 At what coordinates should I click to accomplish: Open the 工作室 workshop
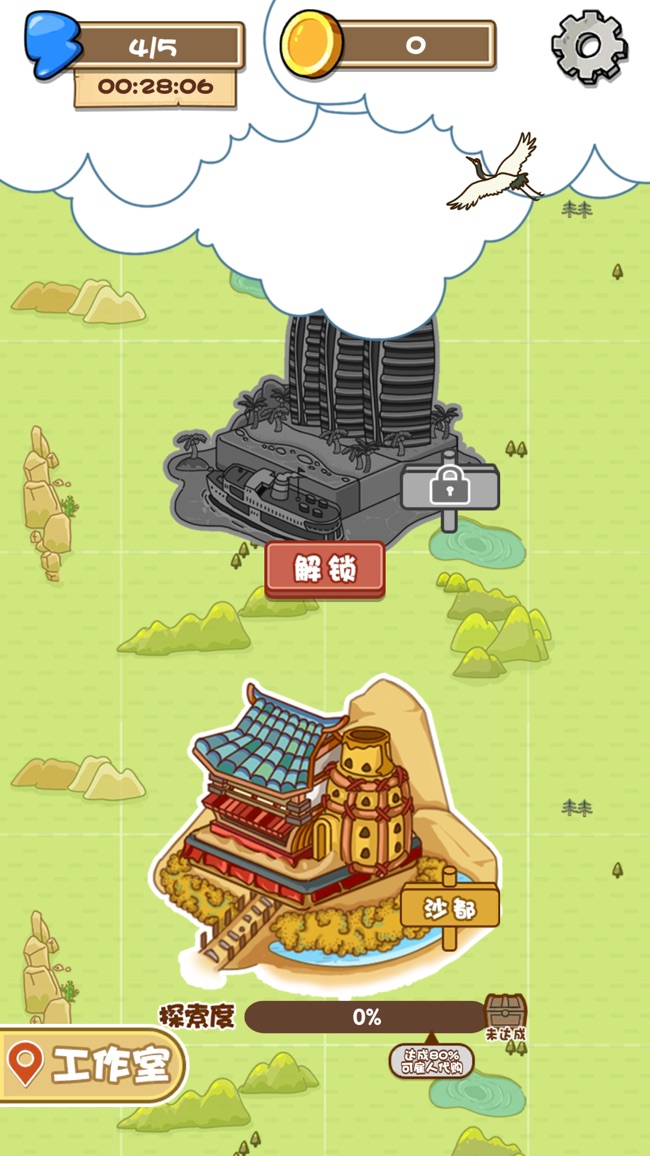click(x=93, y=1066)
